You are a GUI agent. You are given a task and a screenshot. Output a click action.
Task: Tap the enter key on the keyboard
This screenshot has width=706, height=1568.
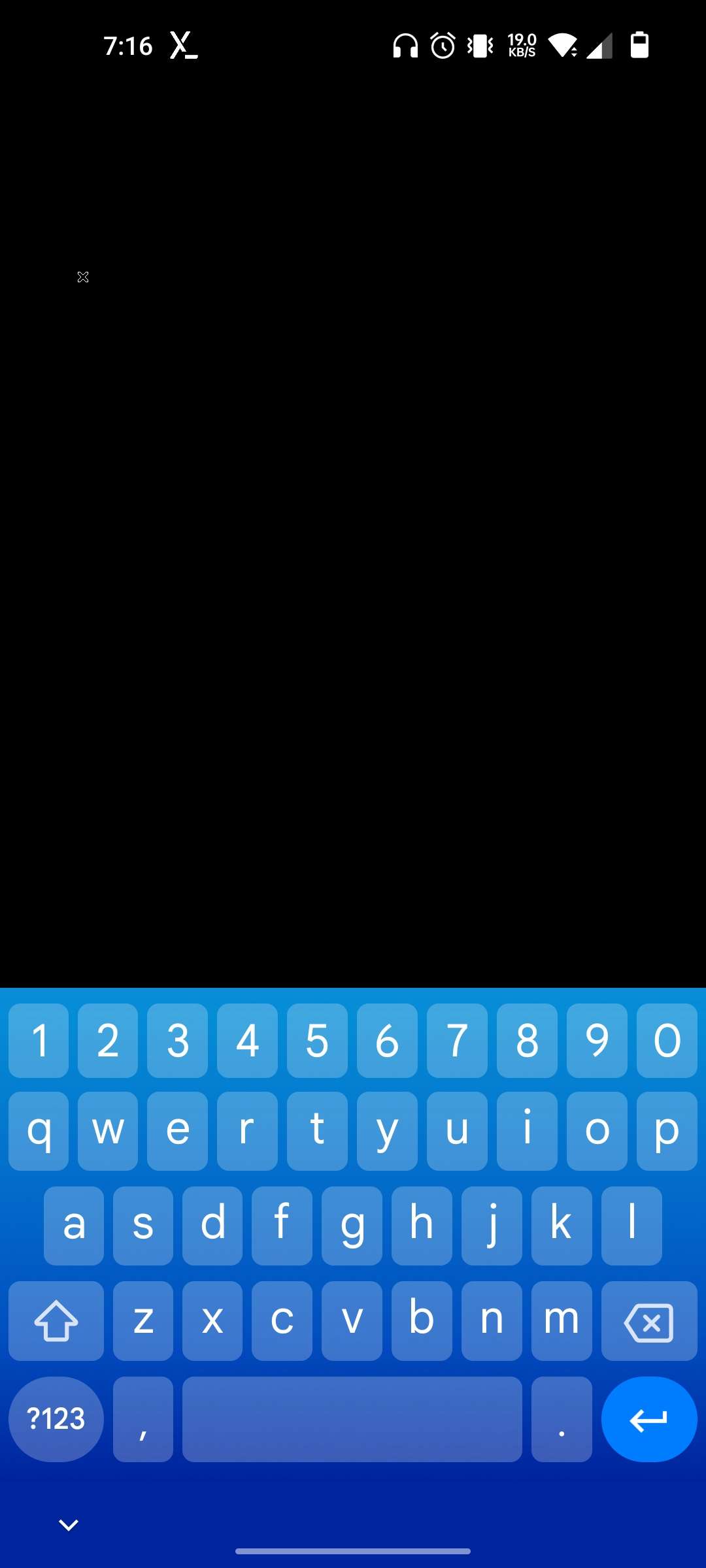point(648,1419)
